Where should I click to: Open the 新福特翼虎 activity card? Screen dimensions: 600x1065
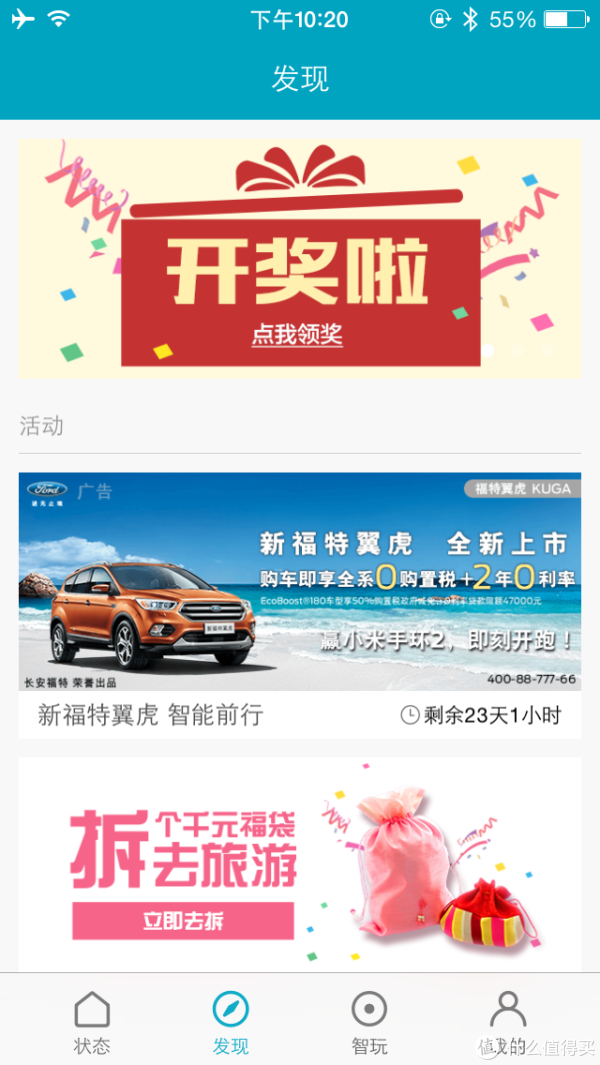click(300, 605)
